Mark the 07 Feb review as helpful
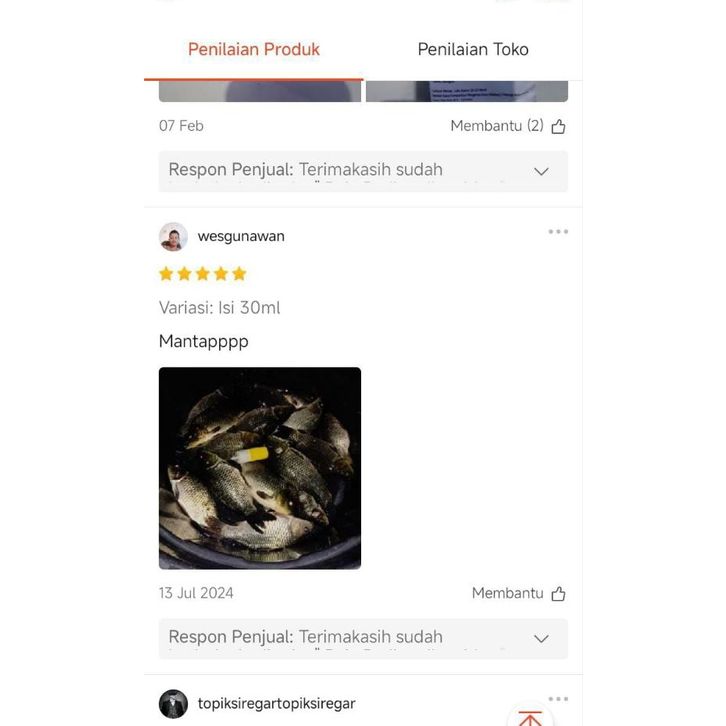Screen dimensions: 726x726 pos(558,126)
